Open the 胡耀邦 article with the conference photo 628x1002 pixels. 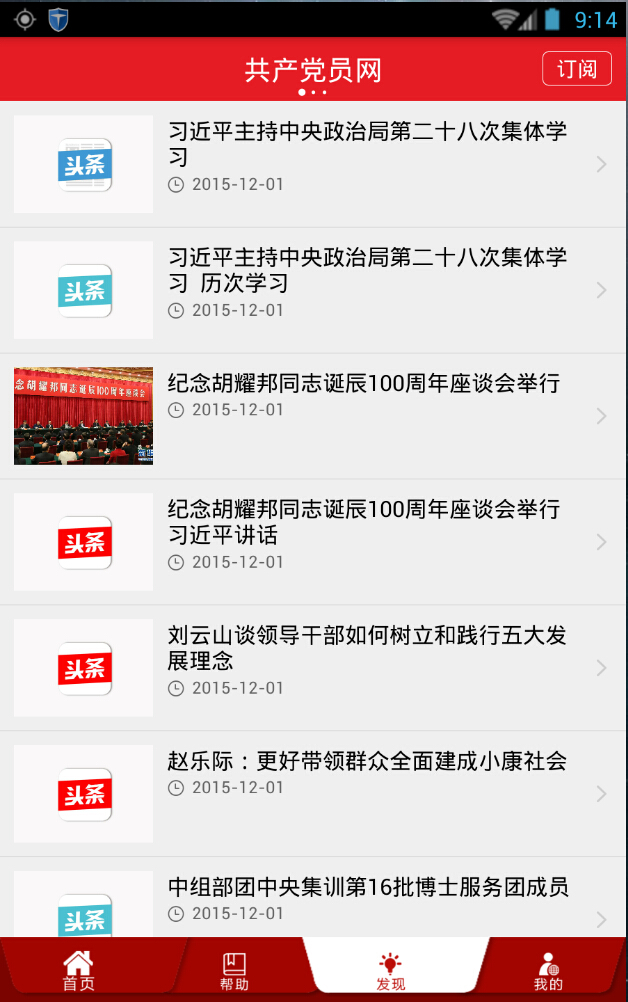click(364, 396)
